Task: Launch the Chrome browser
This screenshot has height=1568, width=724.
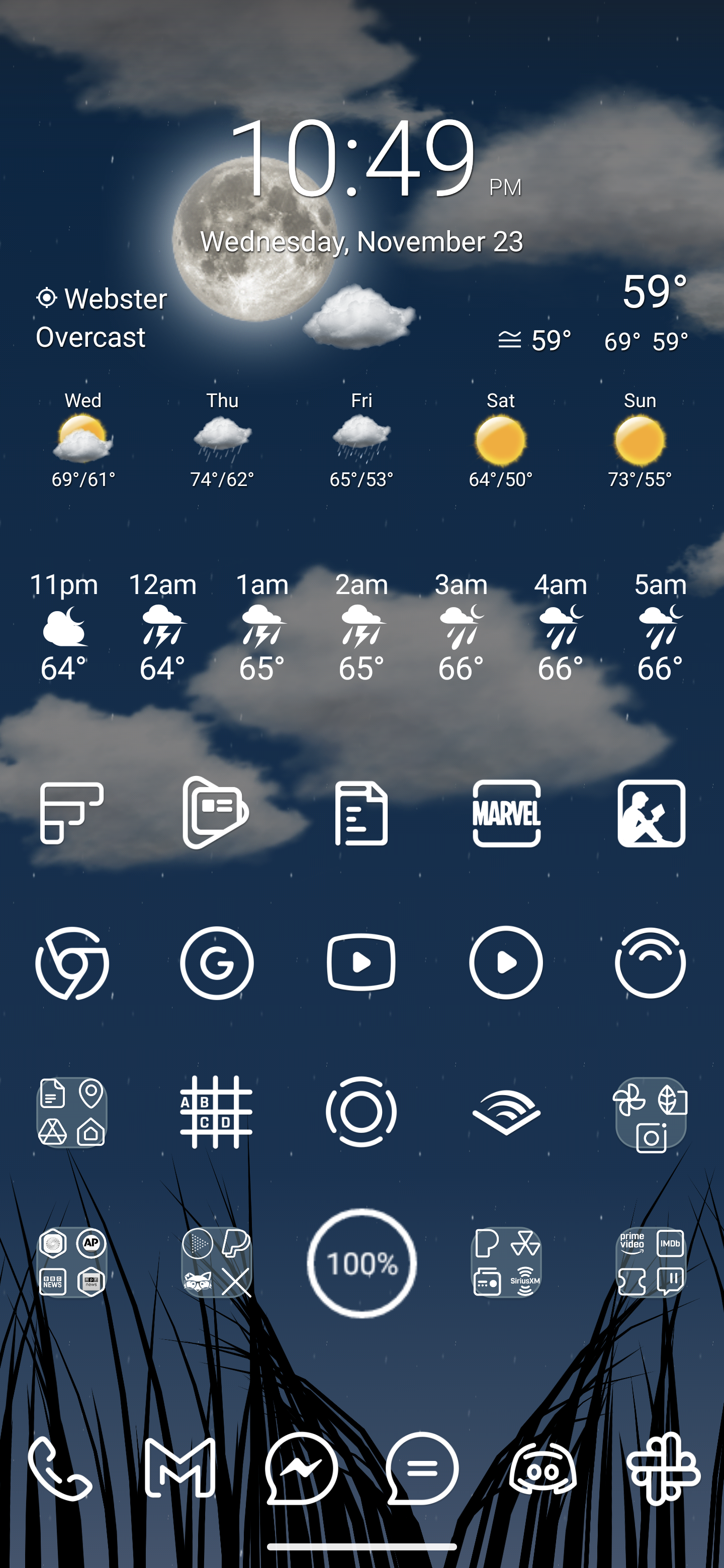Action: 72,963
